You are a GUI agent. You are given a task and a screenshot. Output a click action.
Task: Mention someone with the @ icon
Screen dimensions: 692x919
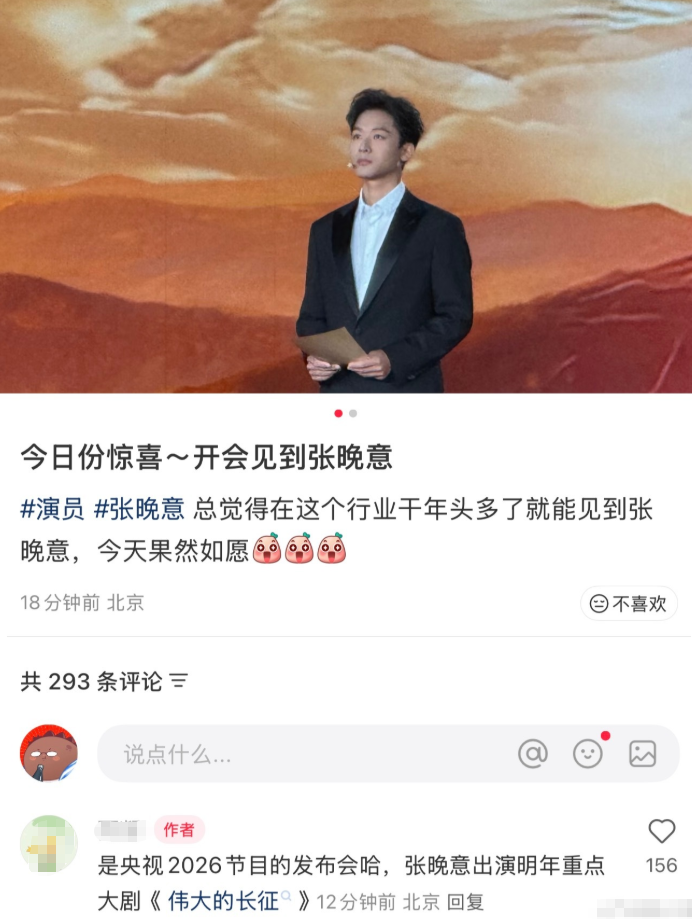coord(533,754)
